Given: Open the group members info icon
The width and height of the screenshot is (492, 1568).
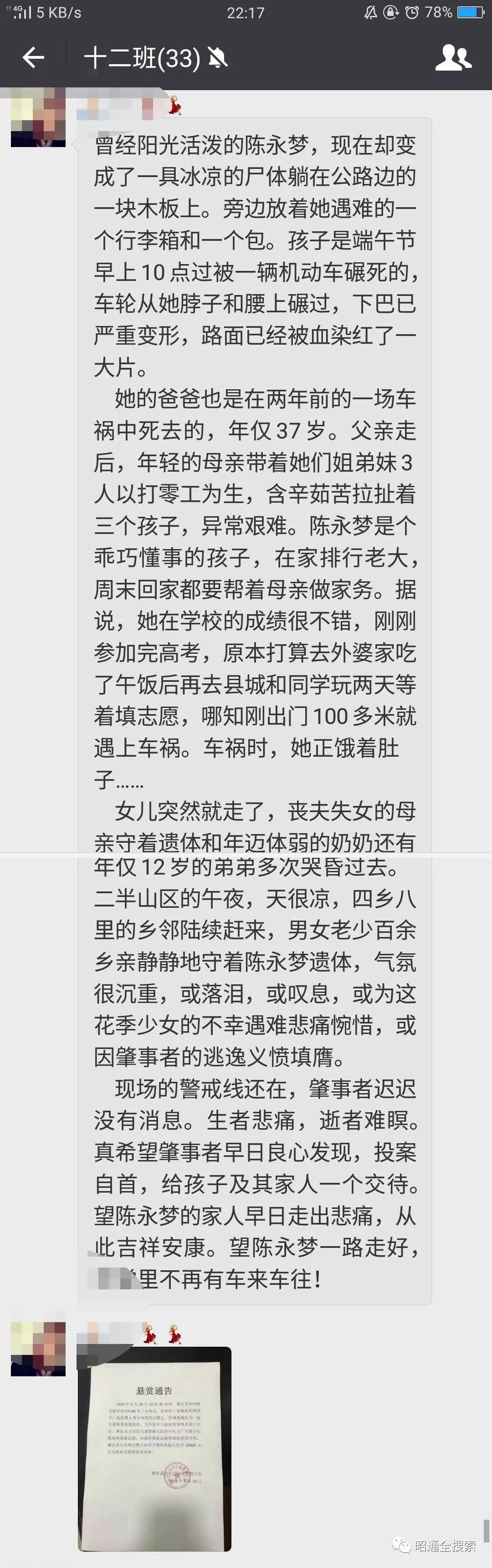Looking at the screenshot, I should 453,58.
